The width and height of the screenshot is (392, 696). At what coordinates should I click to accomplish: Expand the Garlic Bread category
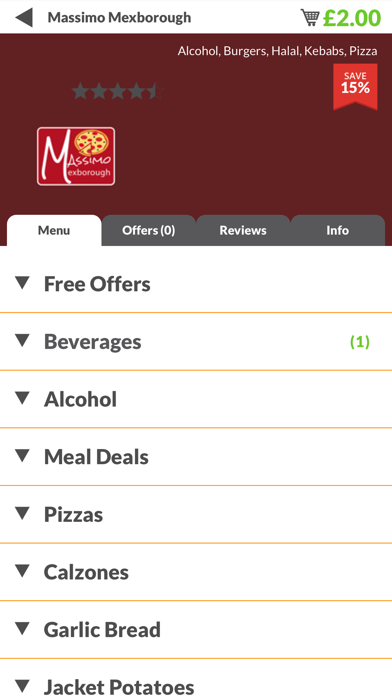196,630
